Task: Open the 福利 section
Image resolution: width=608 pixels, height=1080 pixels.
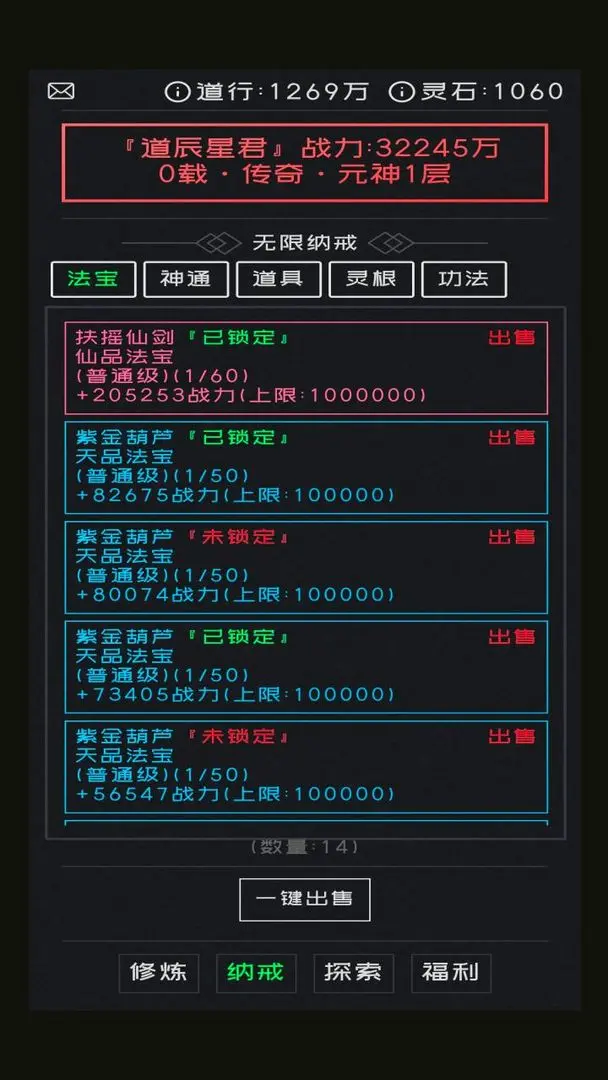Action: pyautogui.click(x=451, y=972)
